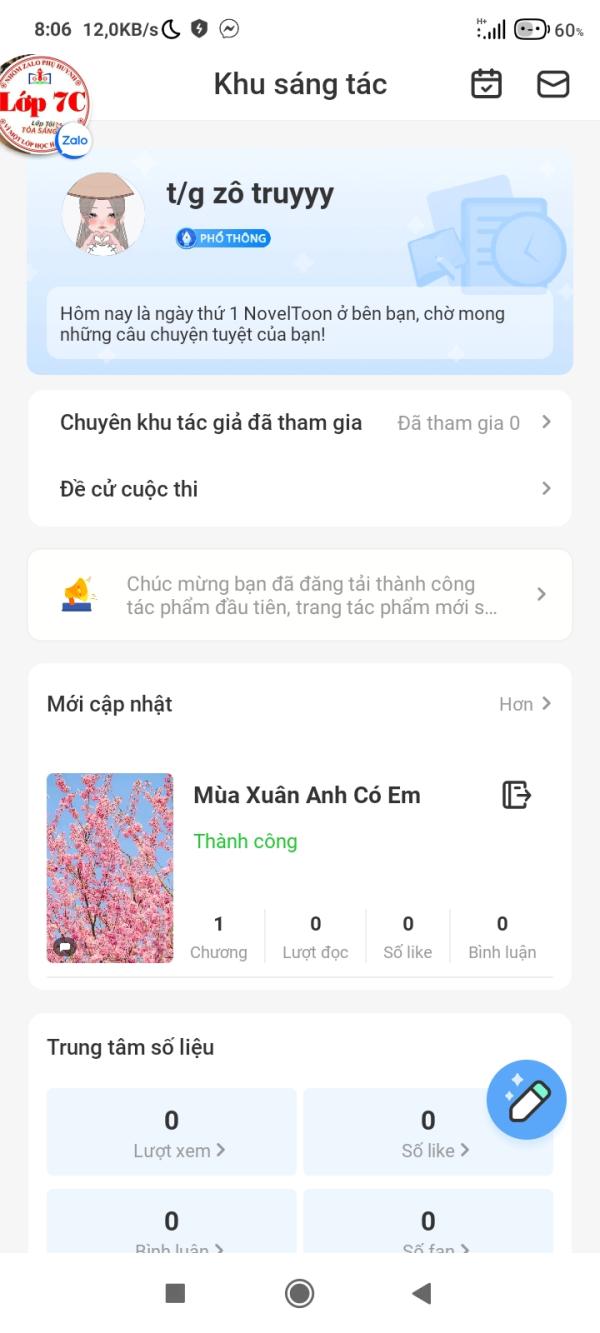Return to the home screen

click(299, 1293)
